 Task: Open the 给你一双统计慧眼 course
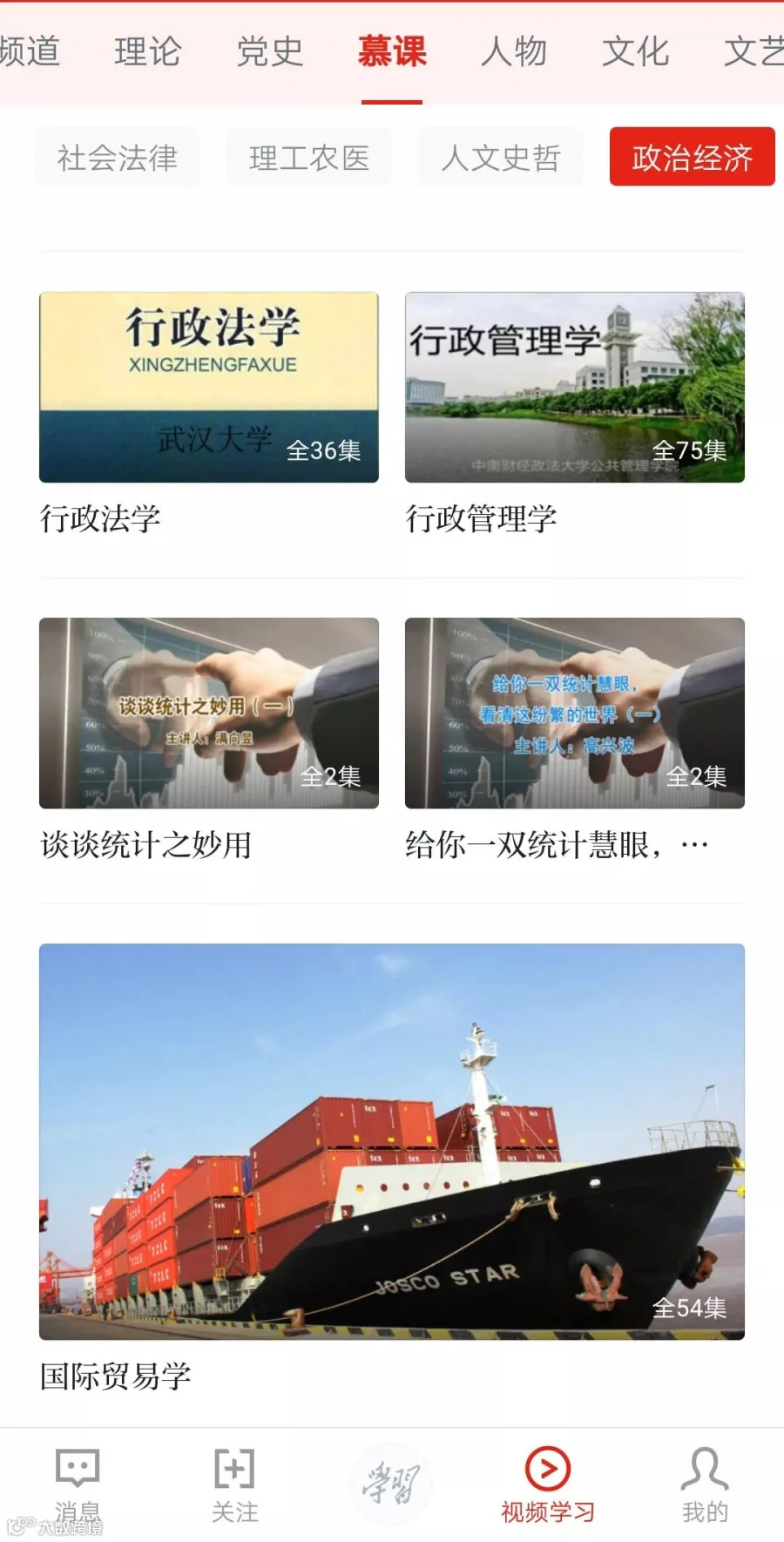tap(575, 714)
